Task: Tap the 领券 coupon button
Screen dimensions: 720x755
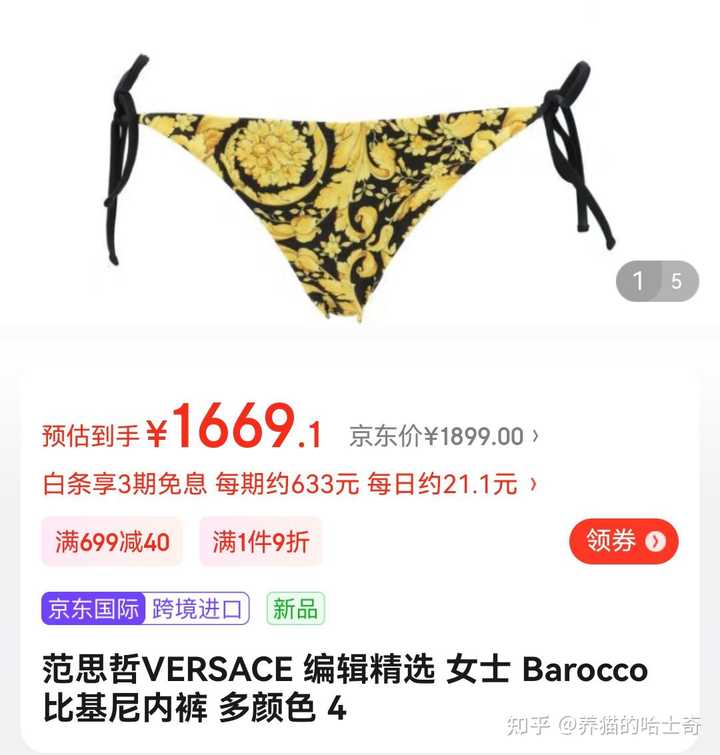Action: coord(624,542)
